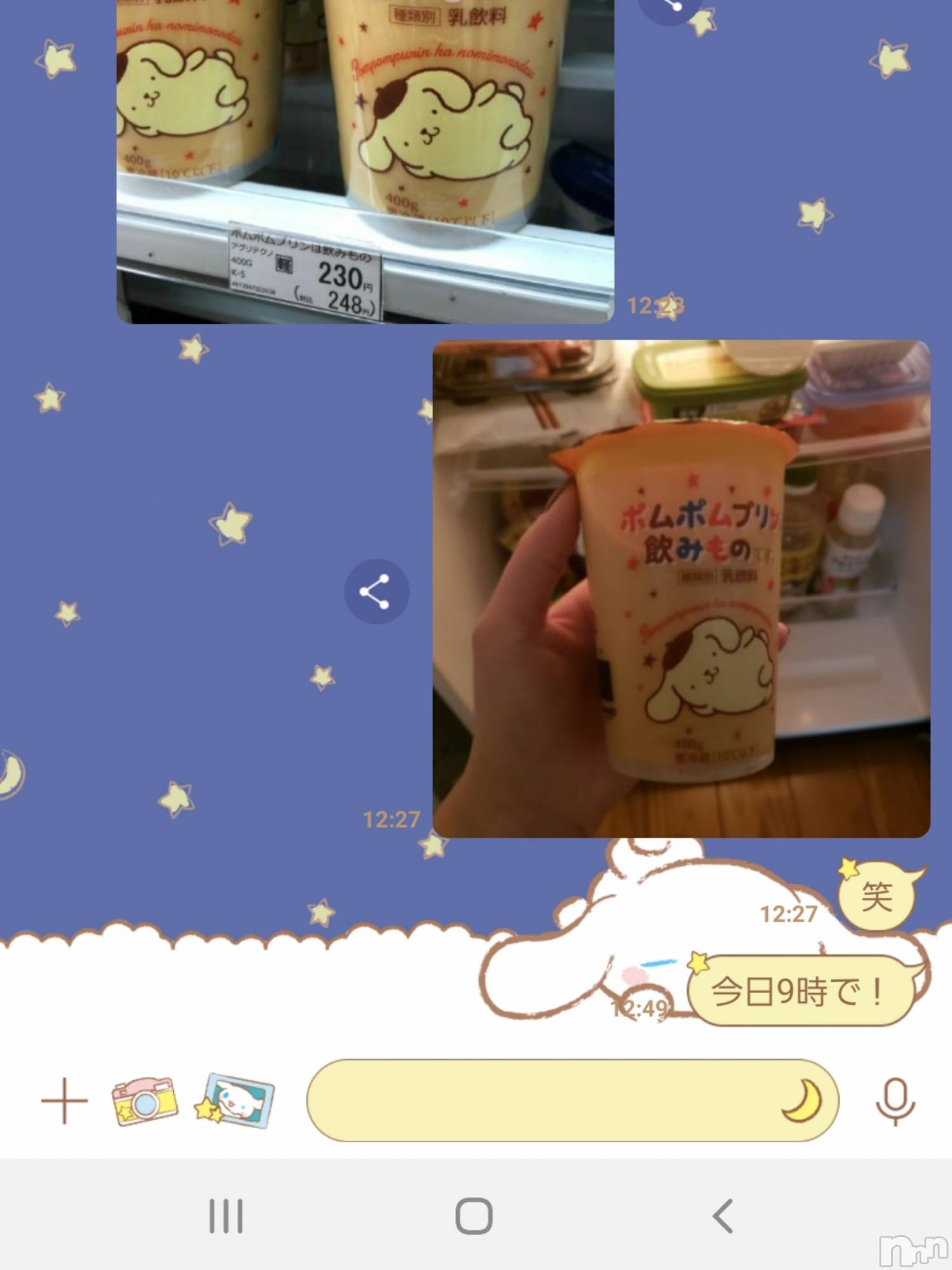952x1270 pixels.
Task: Share the shelf photo via share icon
Action: pos(668,6)
